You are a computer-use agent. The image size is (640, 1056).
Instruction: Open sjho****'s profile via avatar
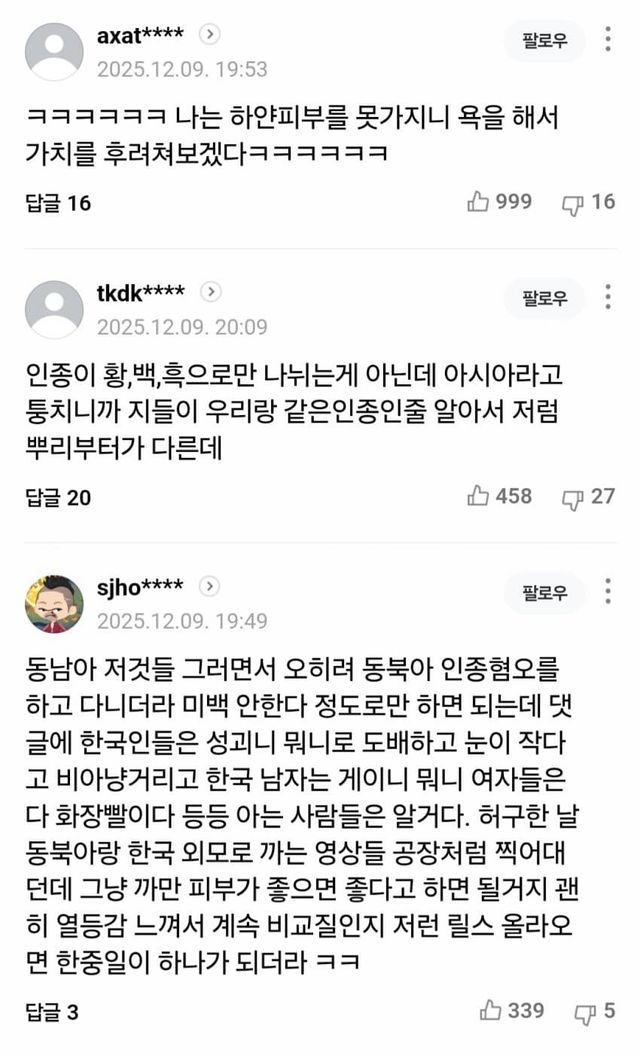coord(54,604)
